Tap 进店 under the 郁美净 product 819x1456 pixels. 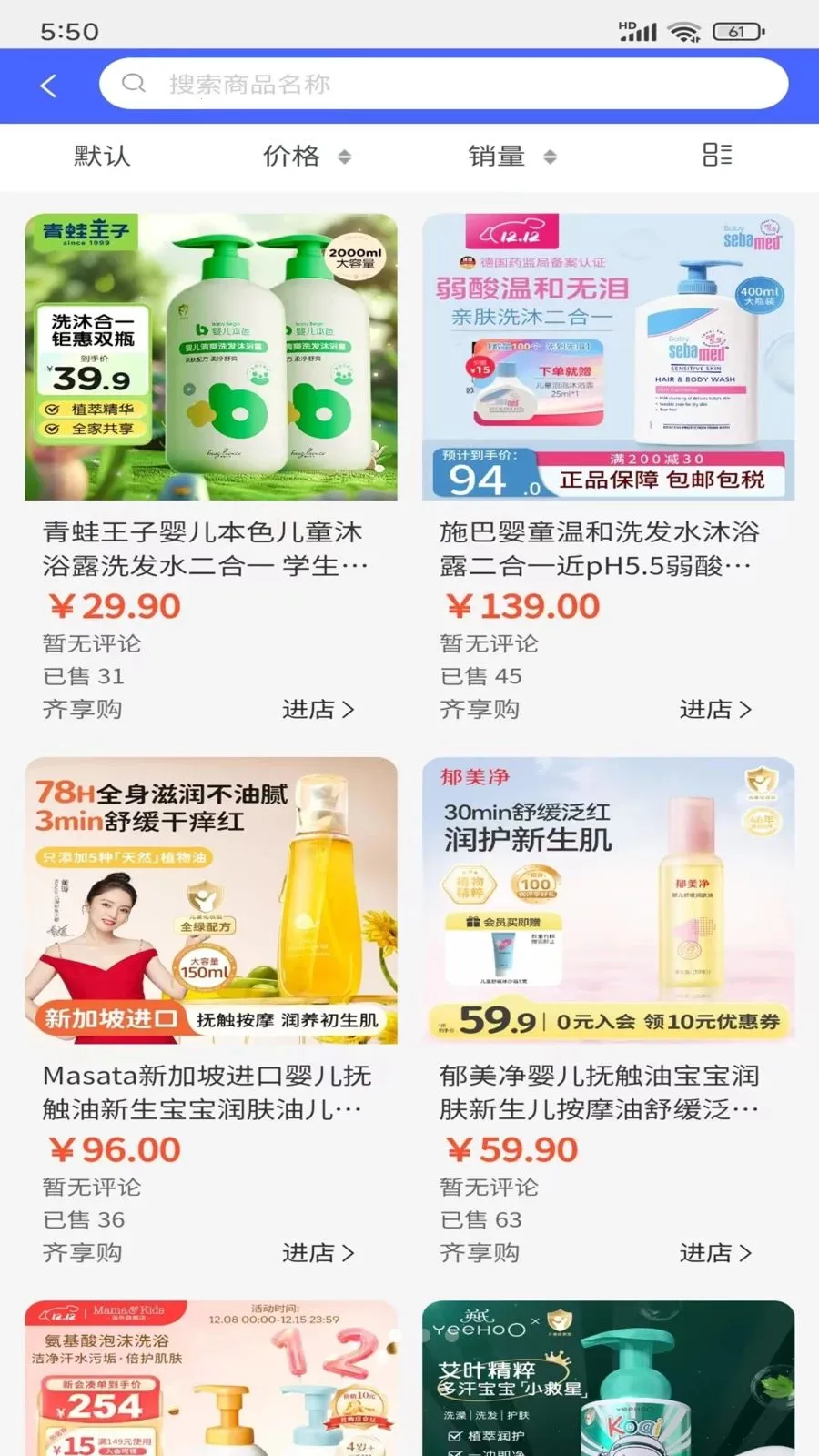[715, 1252]
